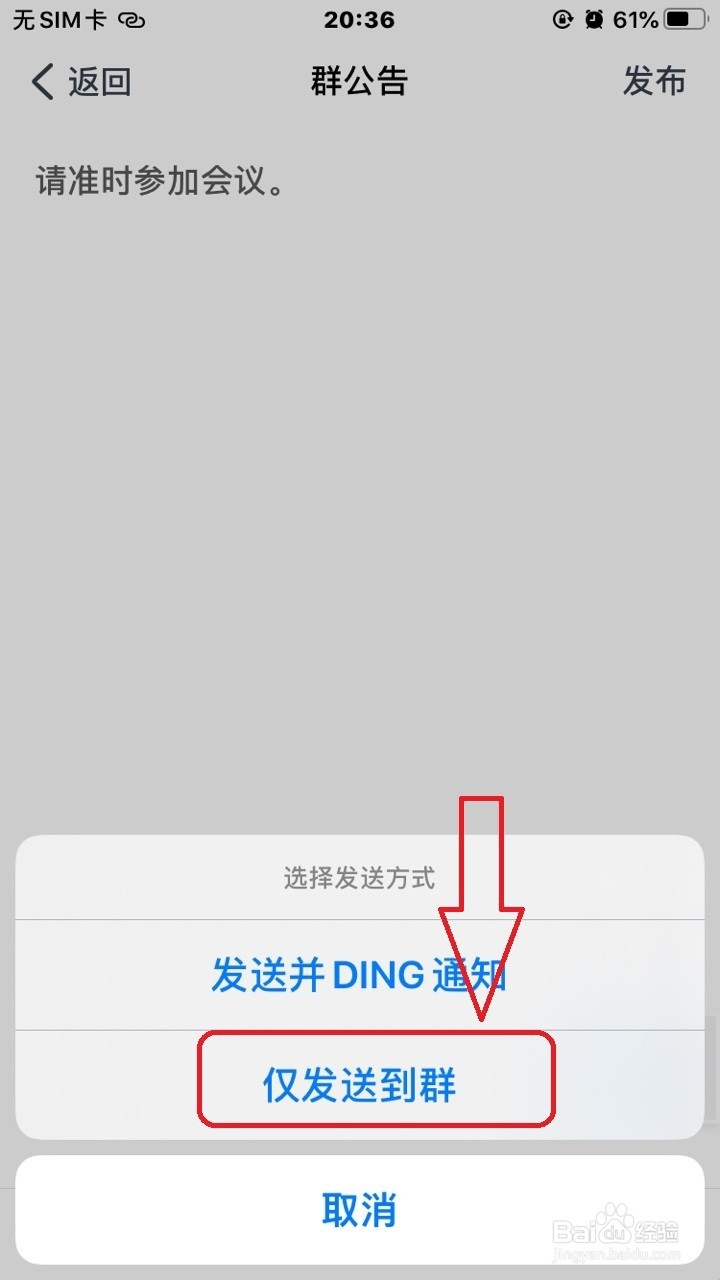The width and height of the screenshot is (720, 1280).
Task: Tap the back chevron beside 返回
Action: pyautogui.click(x=40, y=82)
